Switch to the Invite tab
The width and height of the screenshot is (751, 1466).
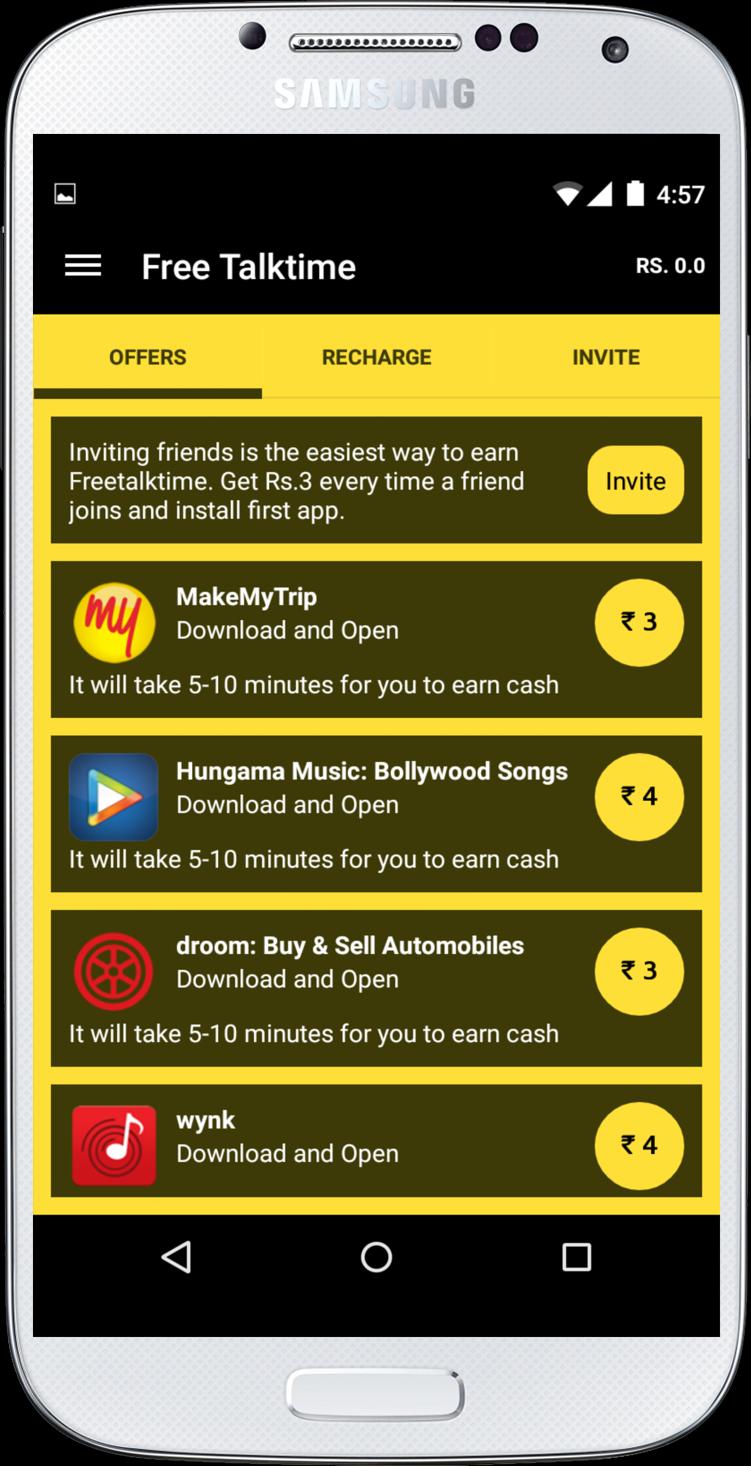coord(605,357)
